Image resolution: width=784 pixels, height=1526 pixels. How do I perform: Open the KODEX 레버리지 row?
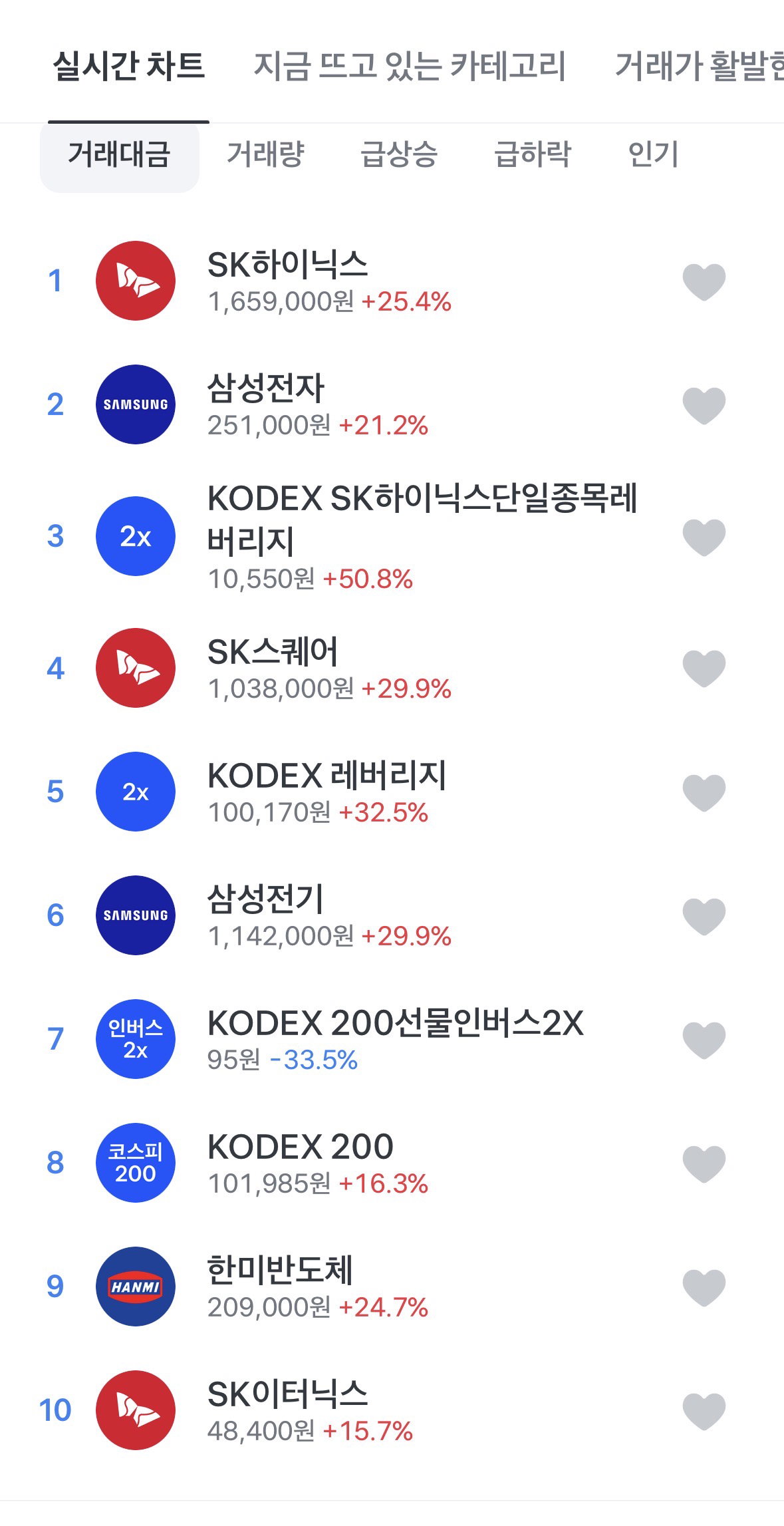(x=392, y=792)
